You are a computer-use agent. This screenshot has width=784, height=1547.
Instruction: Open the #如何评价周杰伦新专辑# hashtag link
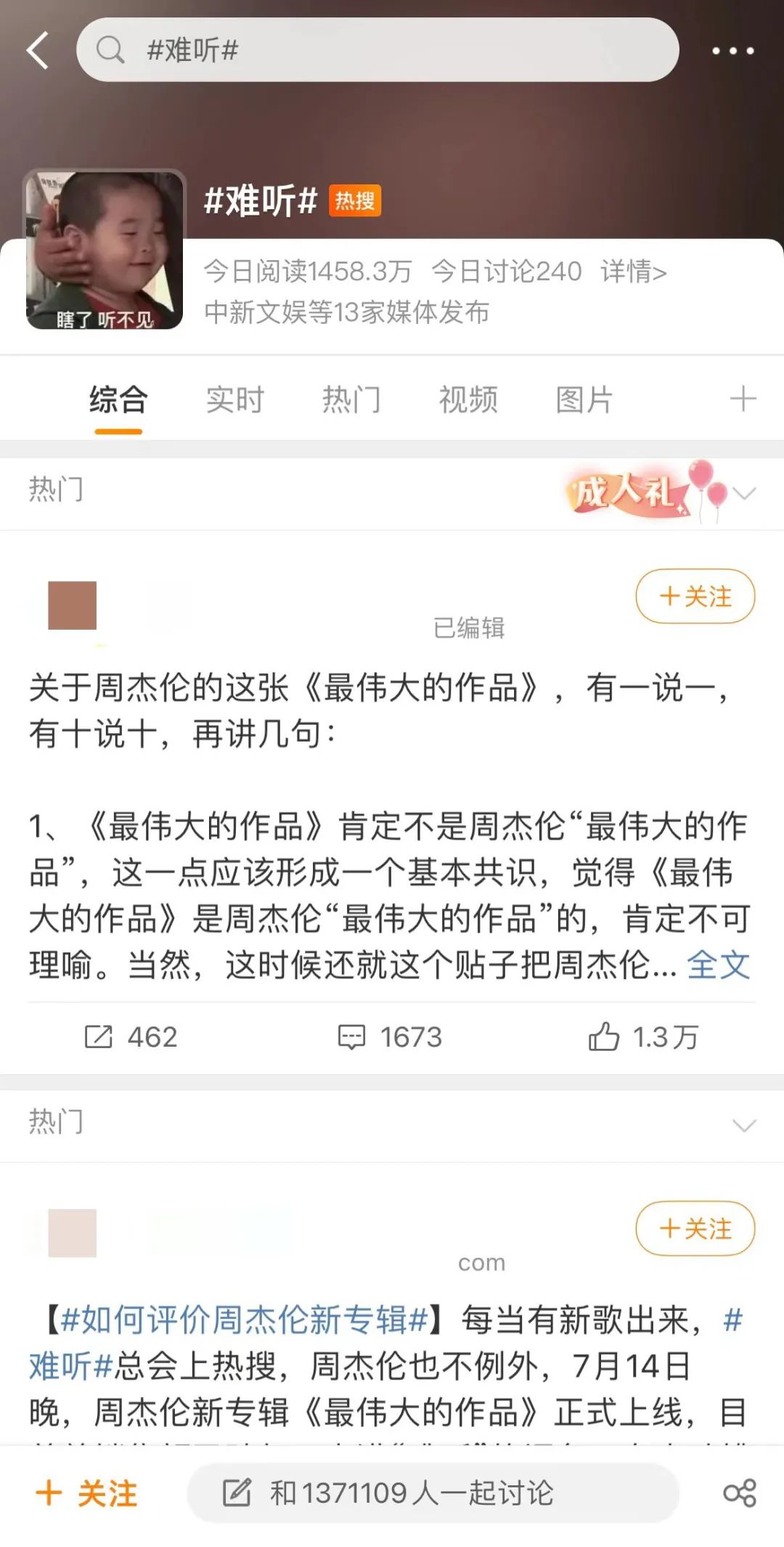[244, 1320]
